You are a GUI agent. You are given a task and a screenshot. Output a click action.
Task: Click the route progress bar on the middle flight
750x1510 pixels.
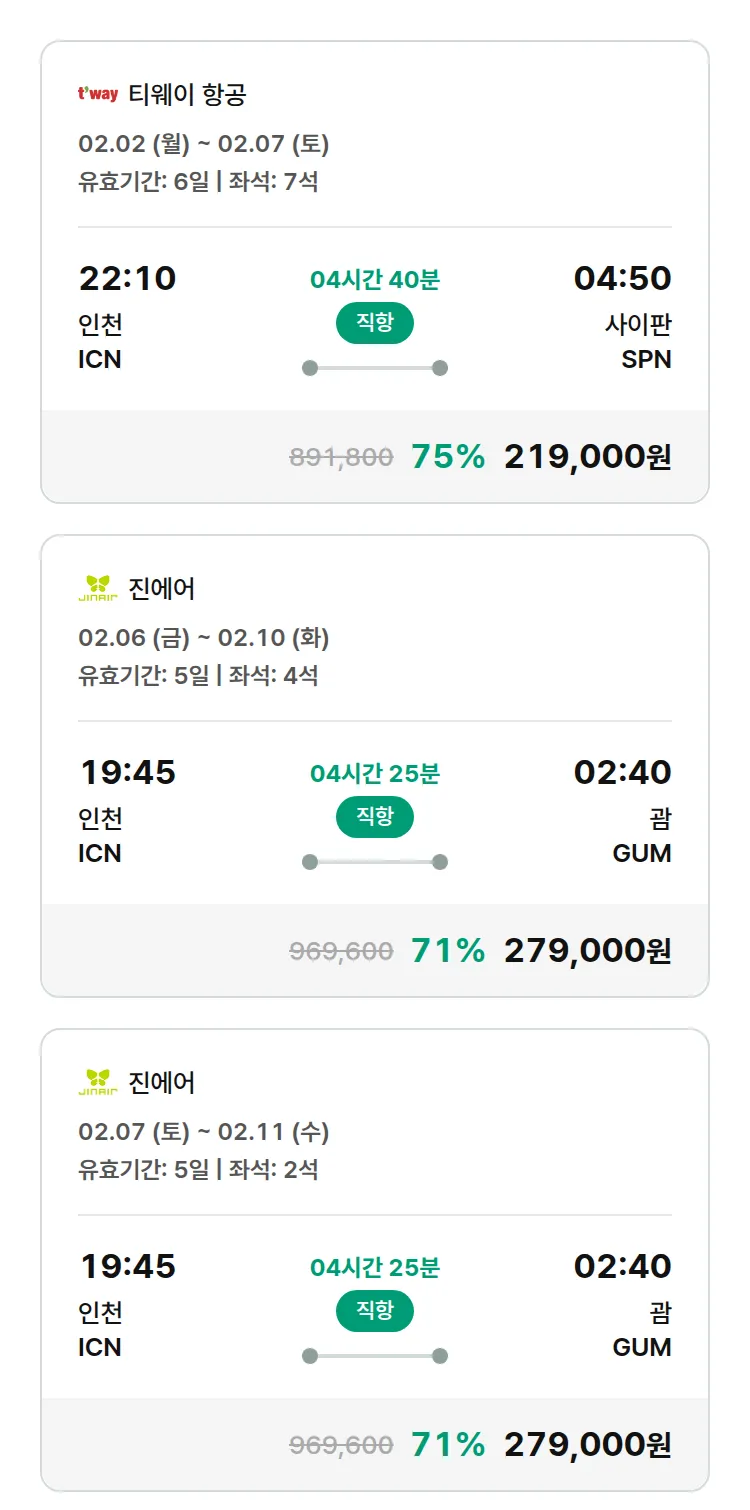coord(375,860)
